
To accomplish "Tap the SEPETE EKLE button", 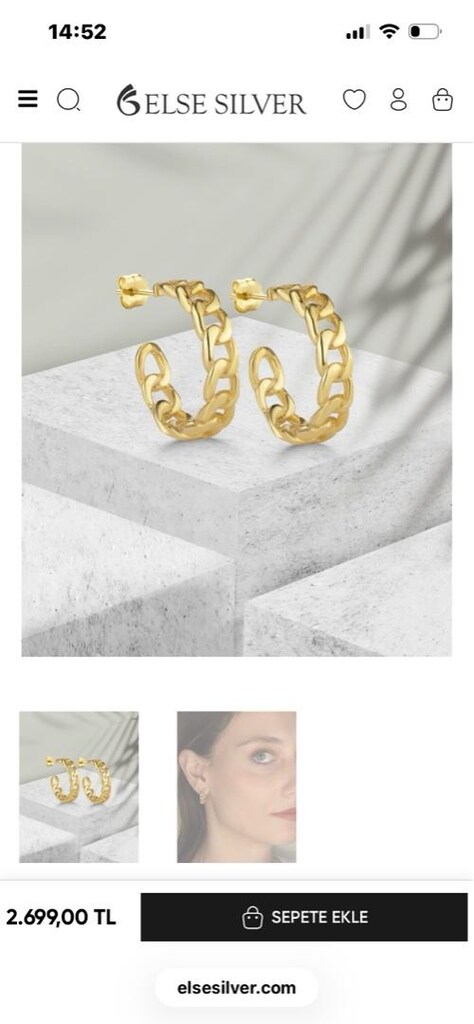I will 304,917.
